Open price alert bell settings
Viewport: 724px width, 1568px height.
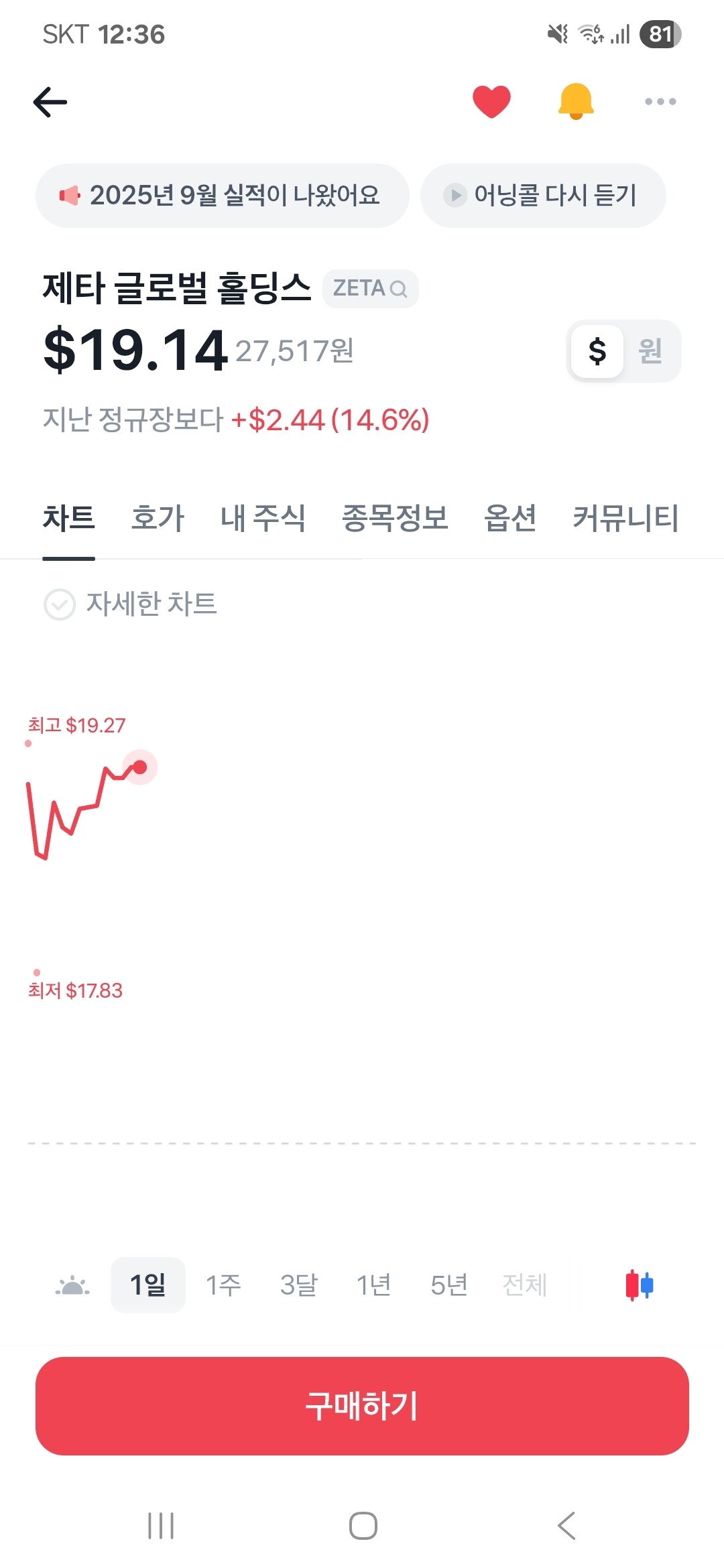[x=576, y=102]
